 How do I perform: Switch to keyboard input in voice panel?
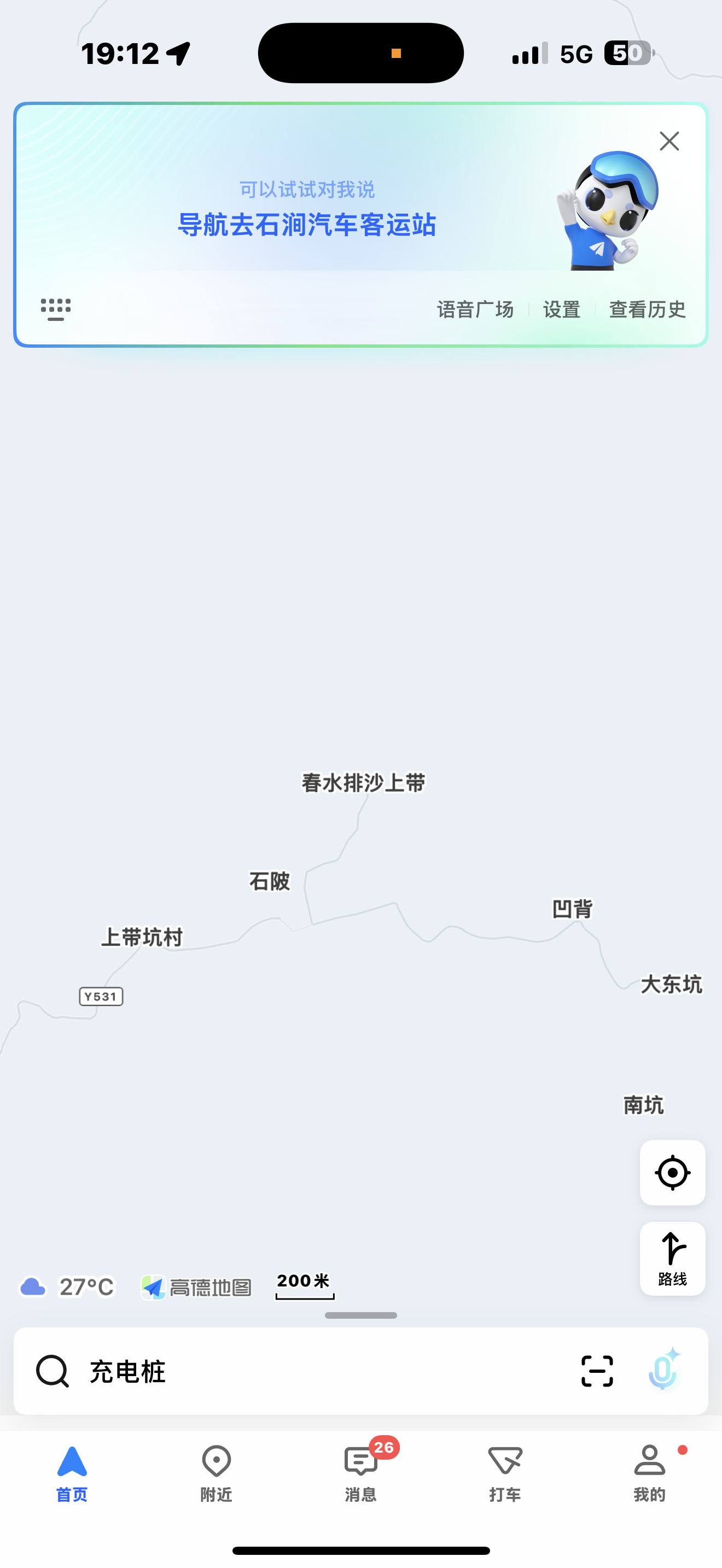tap(55, 308)
